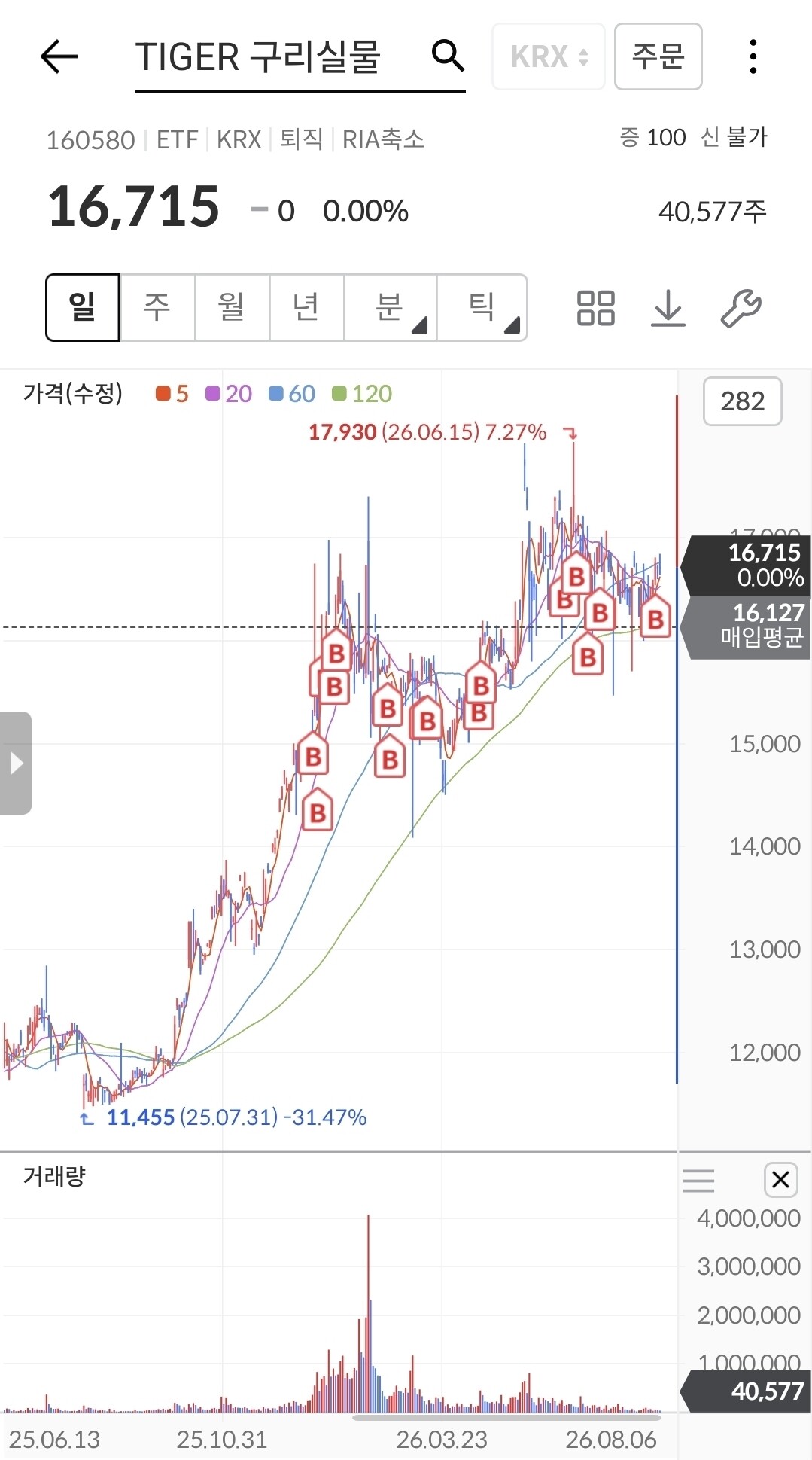
Task: Open the three-dot overflow menu
Action: click(x=753, y=56)
